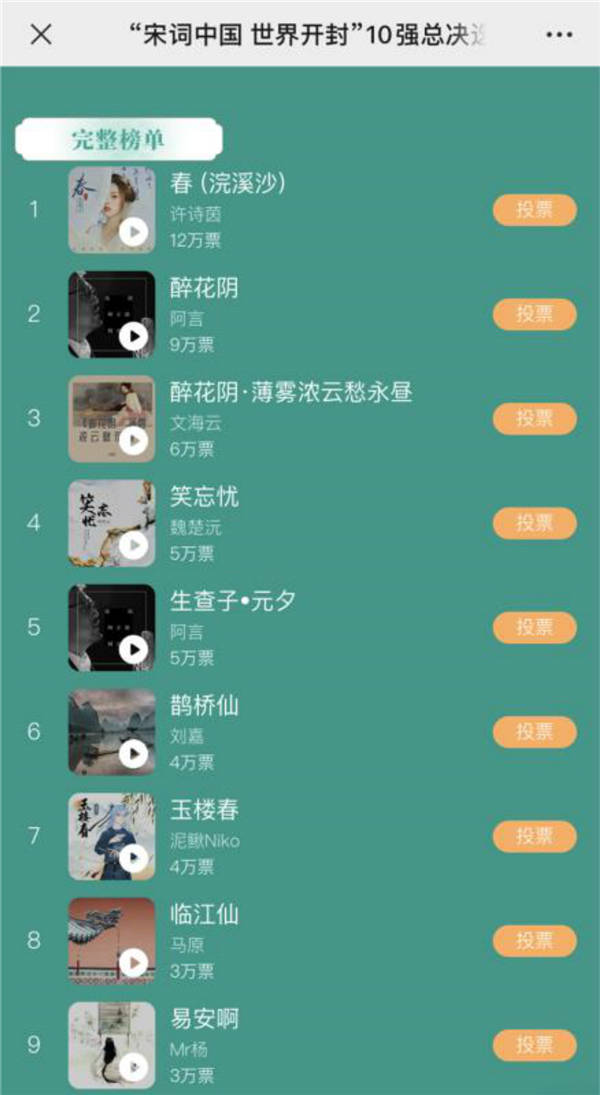The width and height of the screenshot is (600, 1095).
Task: Vote for 醉花阴·薄雾浓云愁永昼
Action: coord(534,419)
